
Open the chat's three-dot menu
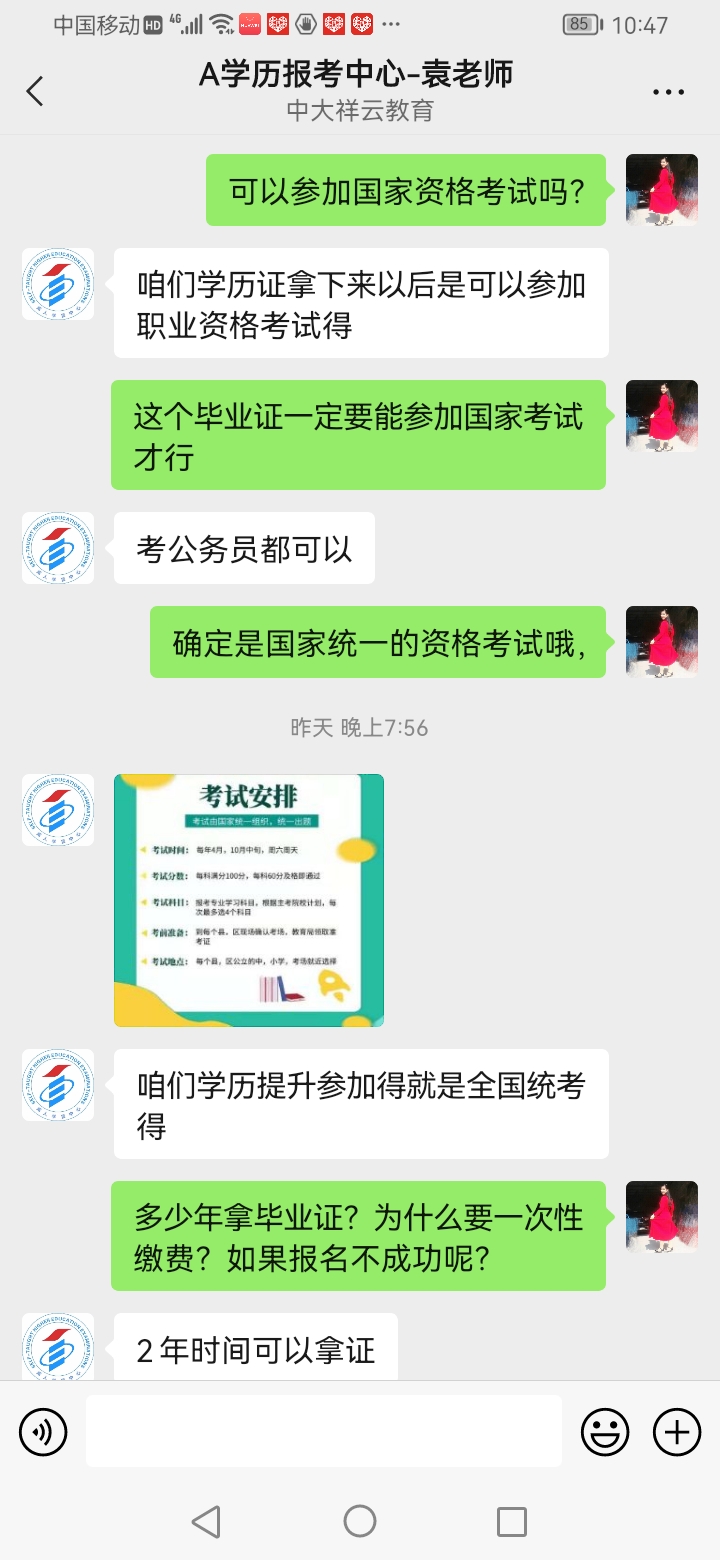(668, 92)
